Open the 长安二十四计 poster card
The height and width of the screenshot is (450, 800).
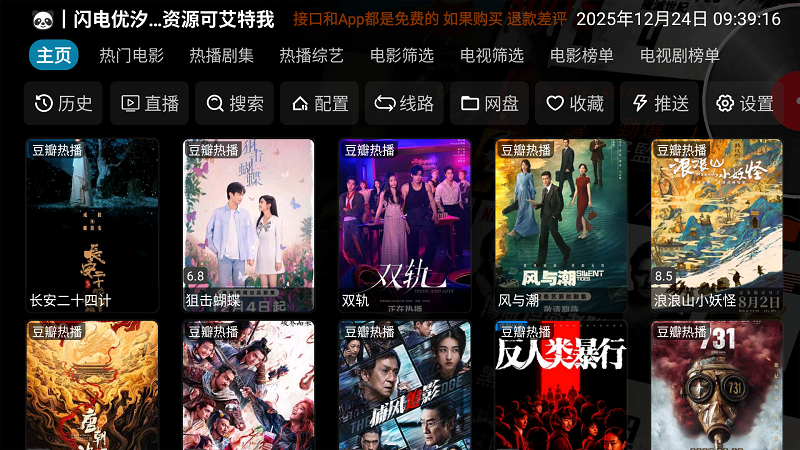click(92, 225)
